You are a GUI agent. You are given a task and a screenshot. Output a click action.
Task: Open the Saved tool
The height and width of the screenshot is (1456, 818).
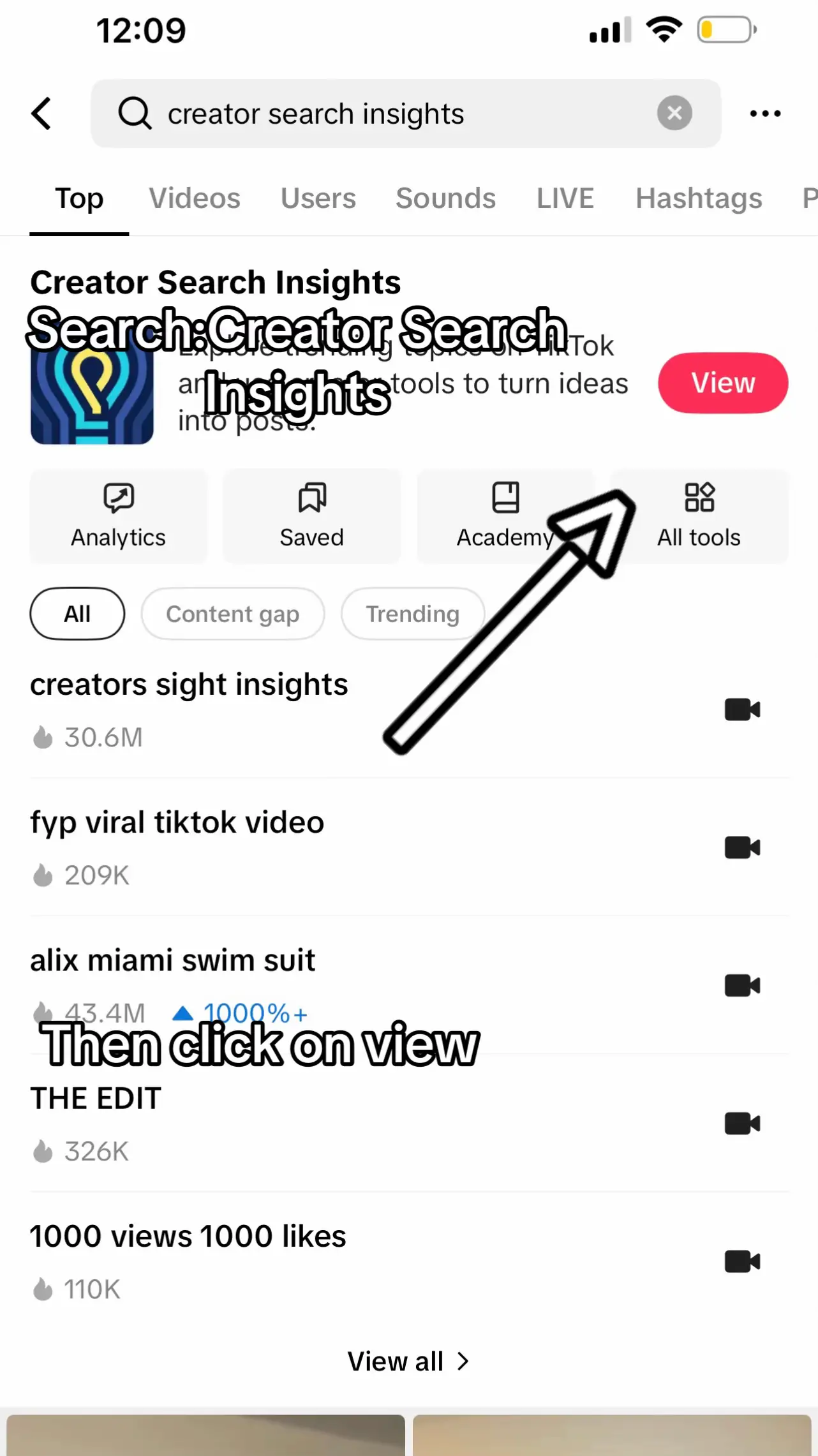click(312, 516)
